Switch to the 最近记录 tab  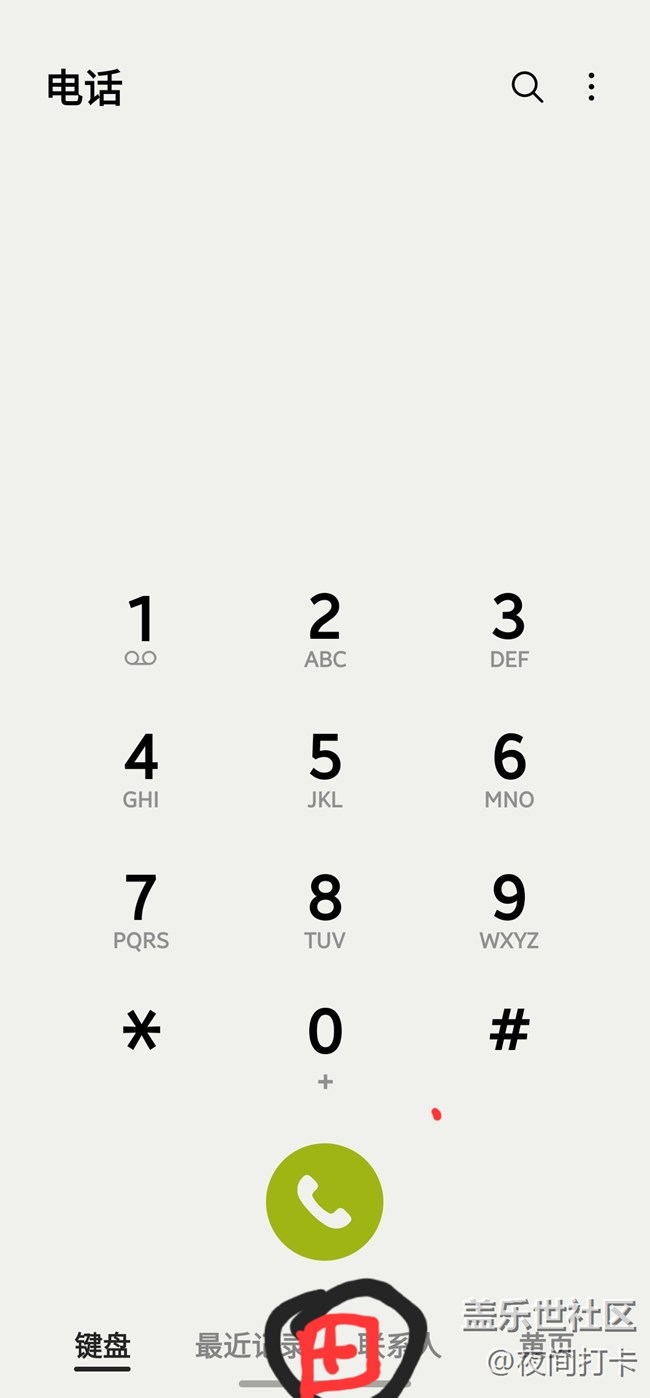tap(240, 1346)
